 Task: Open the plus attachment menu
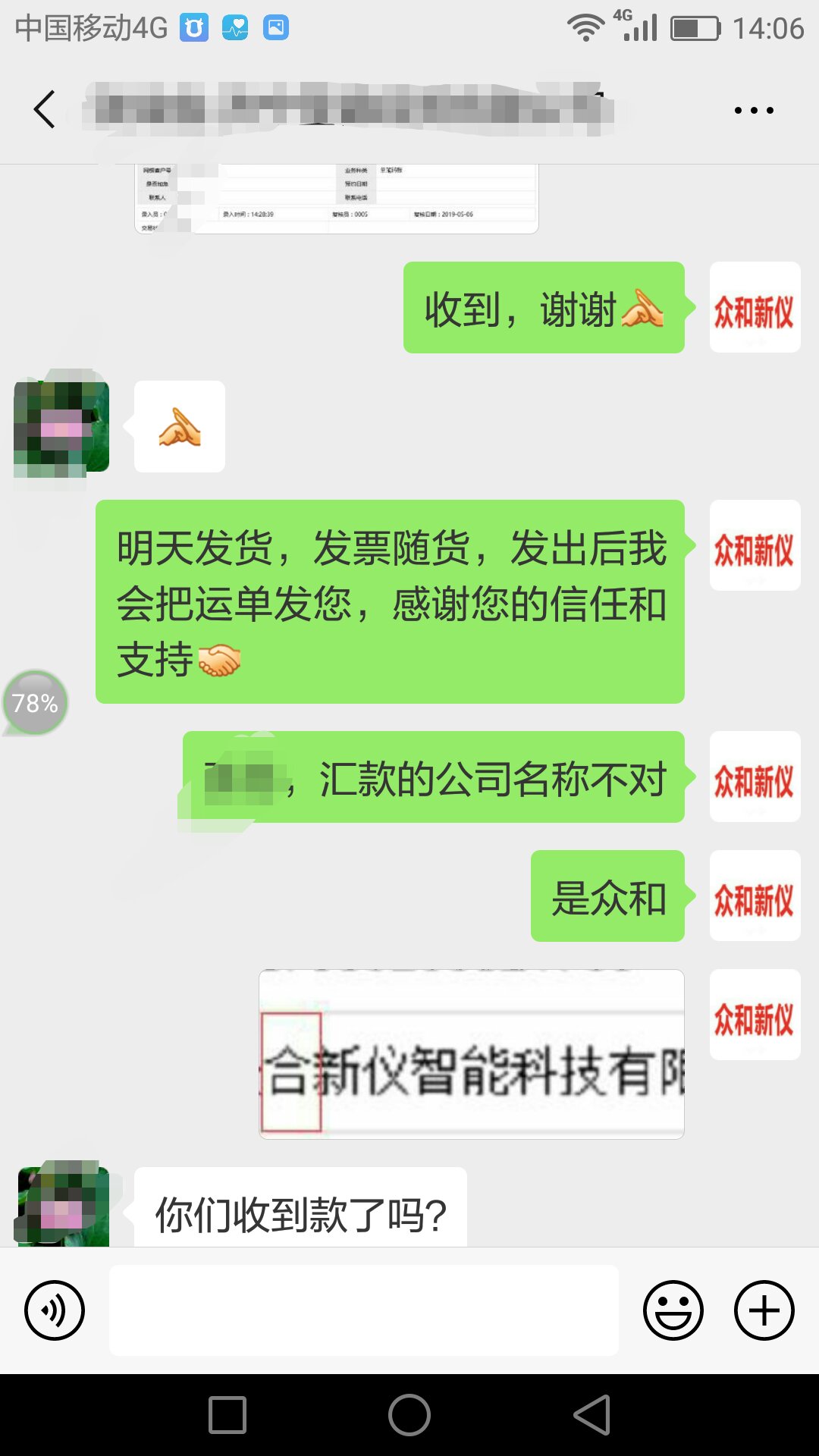(x=764, y=1310)
